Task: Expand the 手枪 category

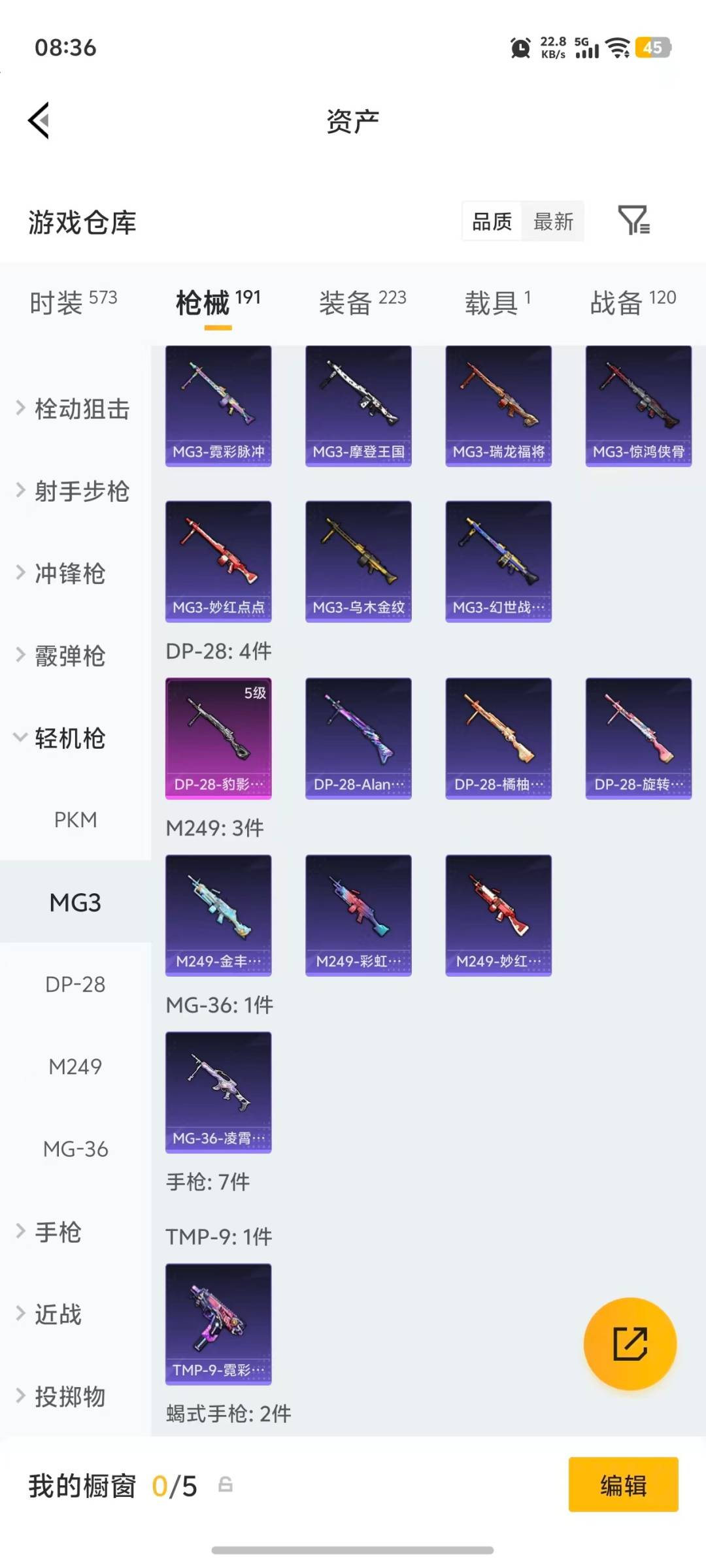Action: (x=58, y=1232)
